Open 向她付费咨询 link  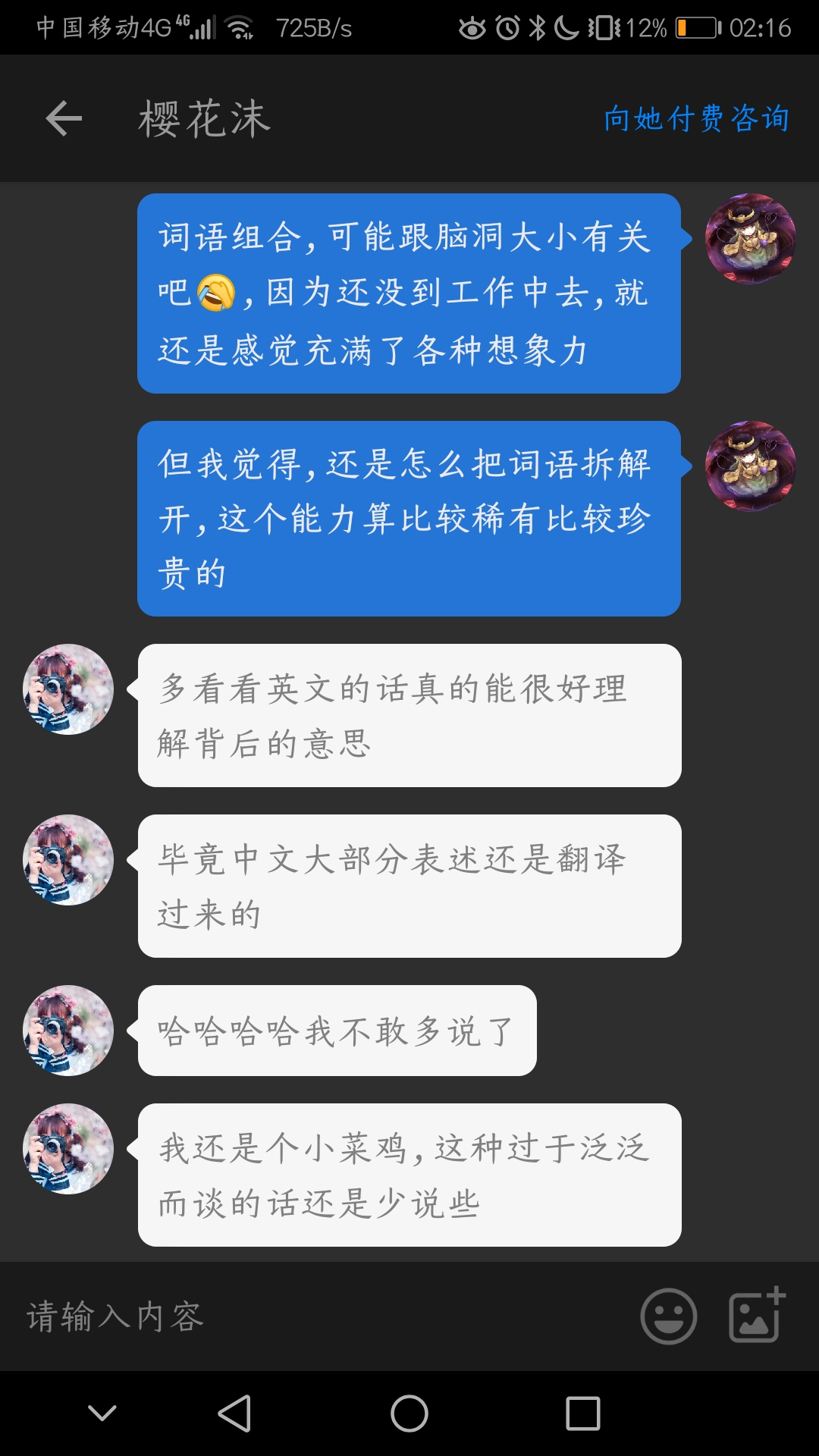tap(696, 119)
